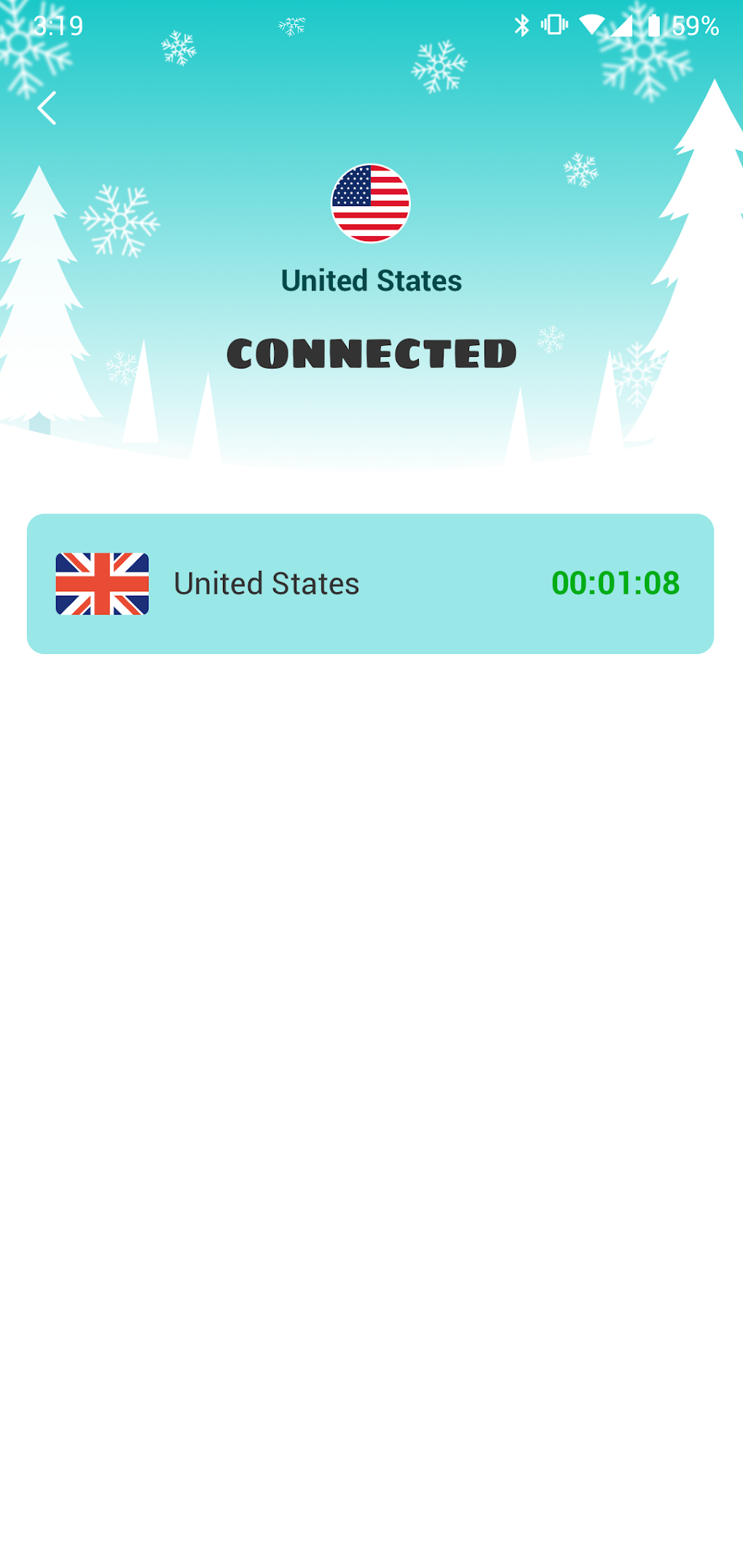
Task: Tap the back arrow at the top left
Action: pos(47,108)
